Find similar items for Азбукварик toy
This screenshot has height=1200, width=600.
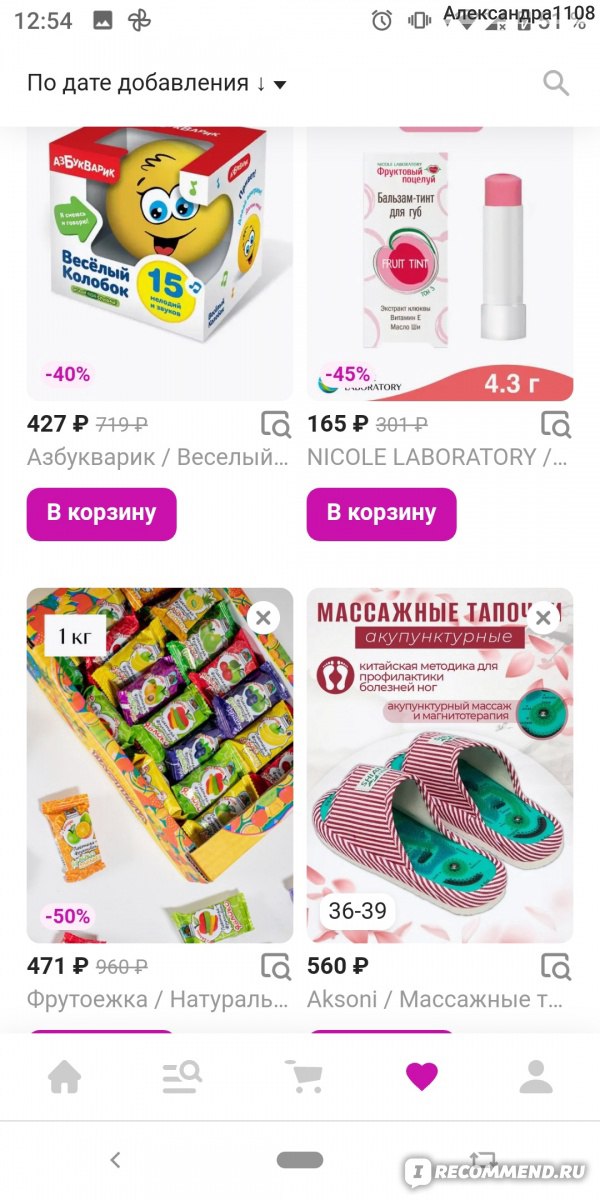point(276,424)
